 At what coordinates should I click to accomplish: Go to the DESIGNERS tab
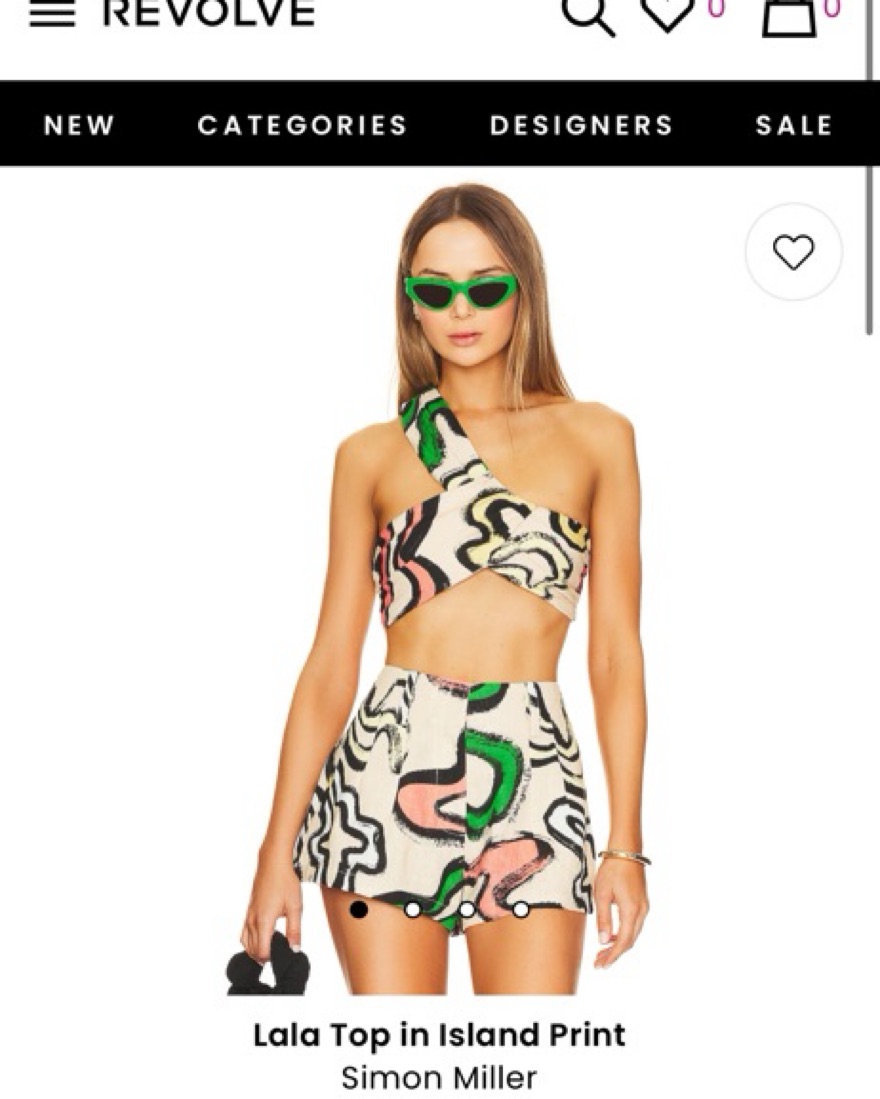581,125
